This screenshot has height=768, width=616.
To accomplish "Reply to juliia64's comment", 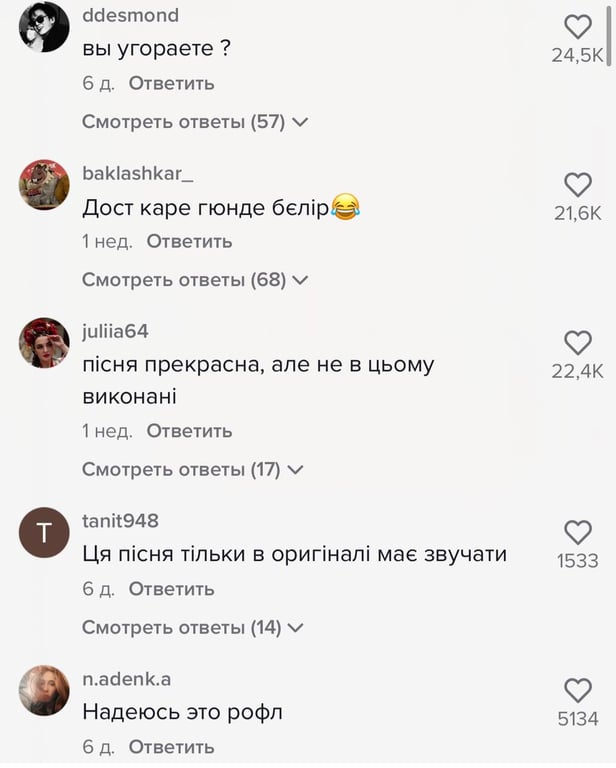I will click(189, 431).
